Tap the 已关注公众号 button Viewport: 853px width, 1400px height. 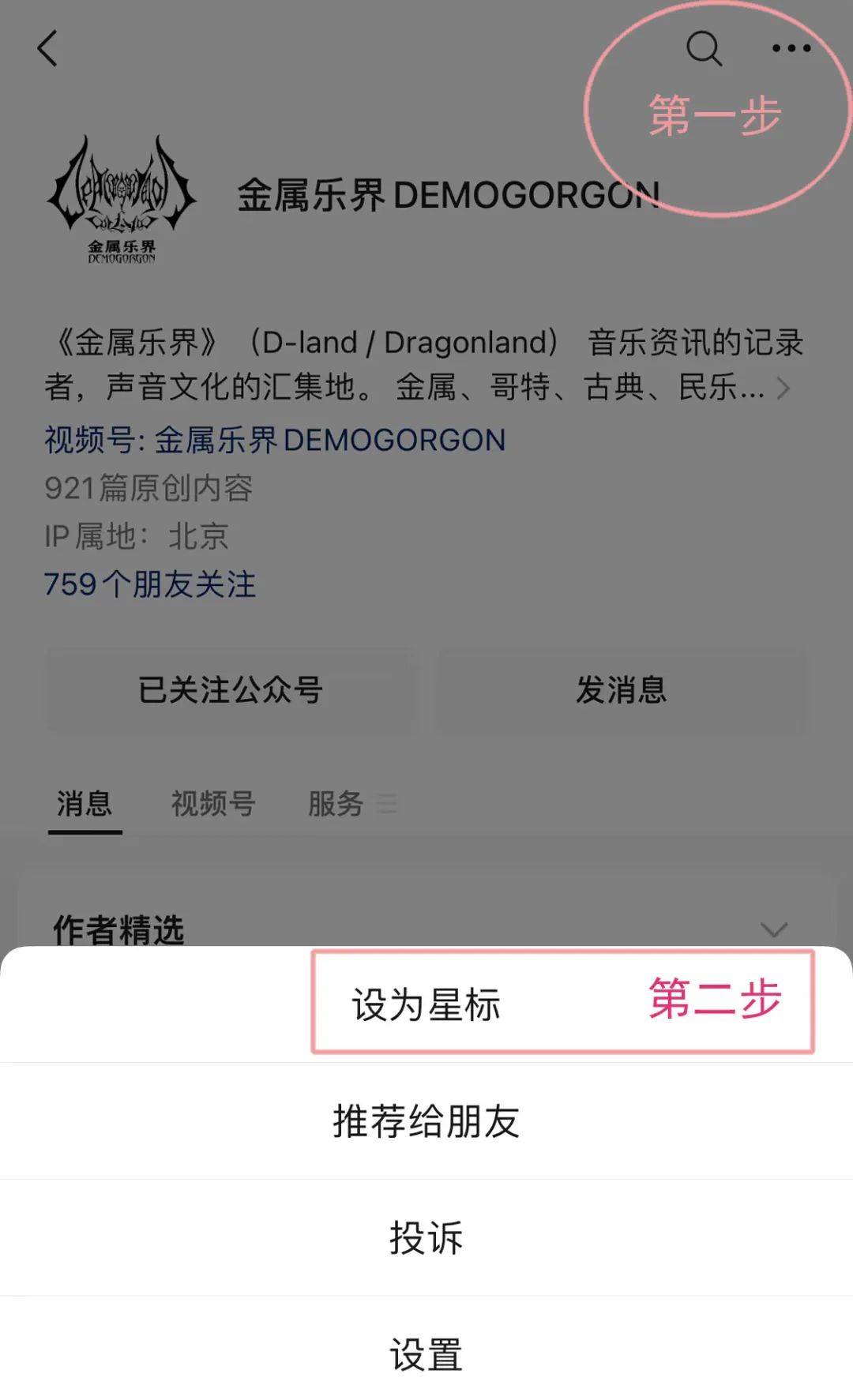click(x=230, y=690)
